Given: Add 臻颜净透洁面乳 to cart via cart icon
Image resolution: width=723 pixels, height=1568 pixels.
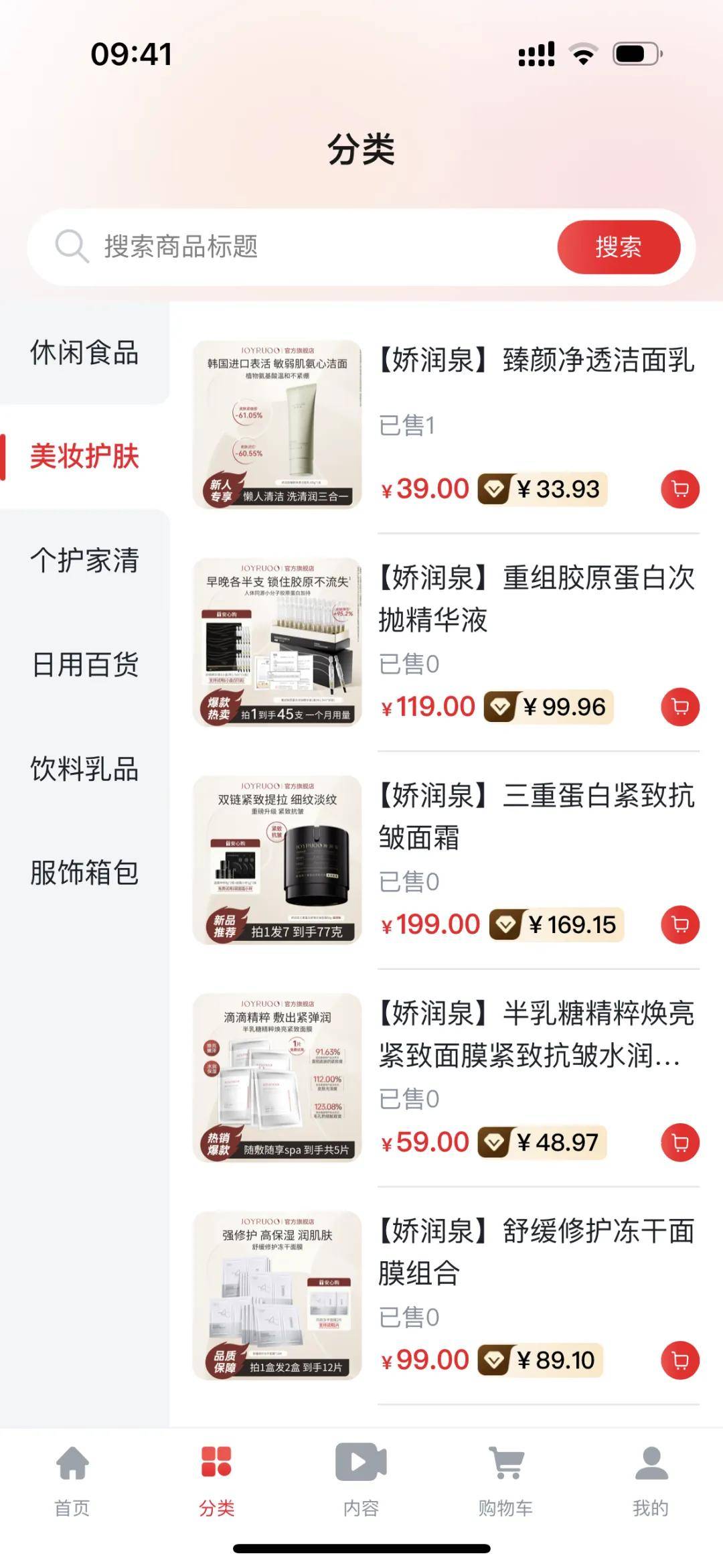Looking at the screenshot, I should (680, 489).
